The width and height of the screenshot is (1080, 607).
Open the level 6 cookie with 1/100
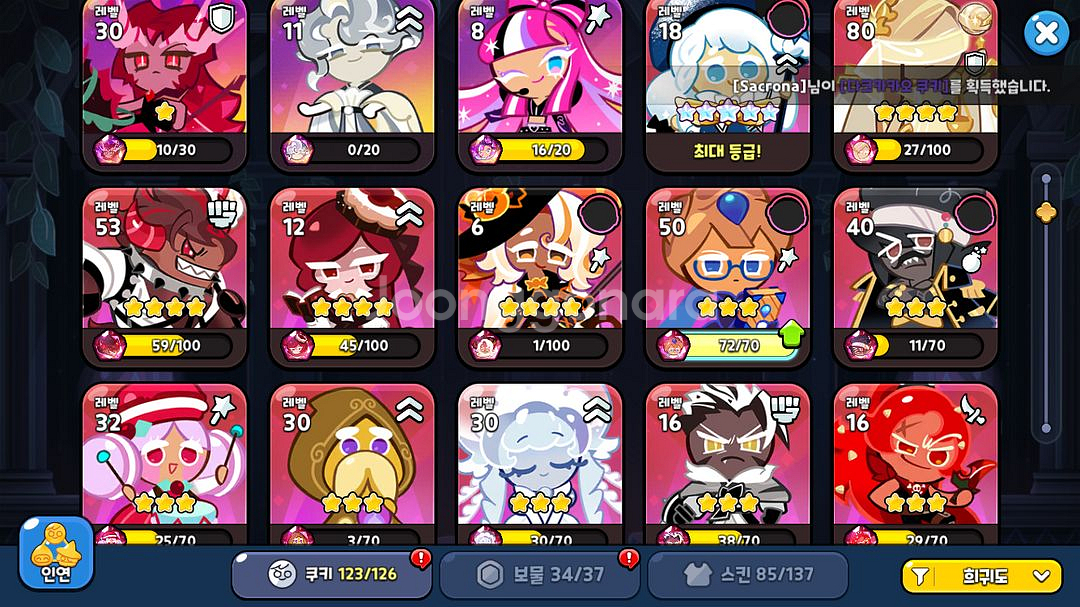click(x=540, y=270)
